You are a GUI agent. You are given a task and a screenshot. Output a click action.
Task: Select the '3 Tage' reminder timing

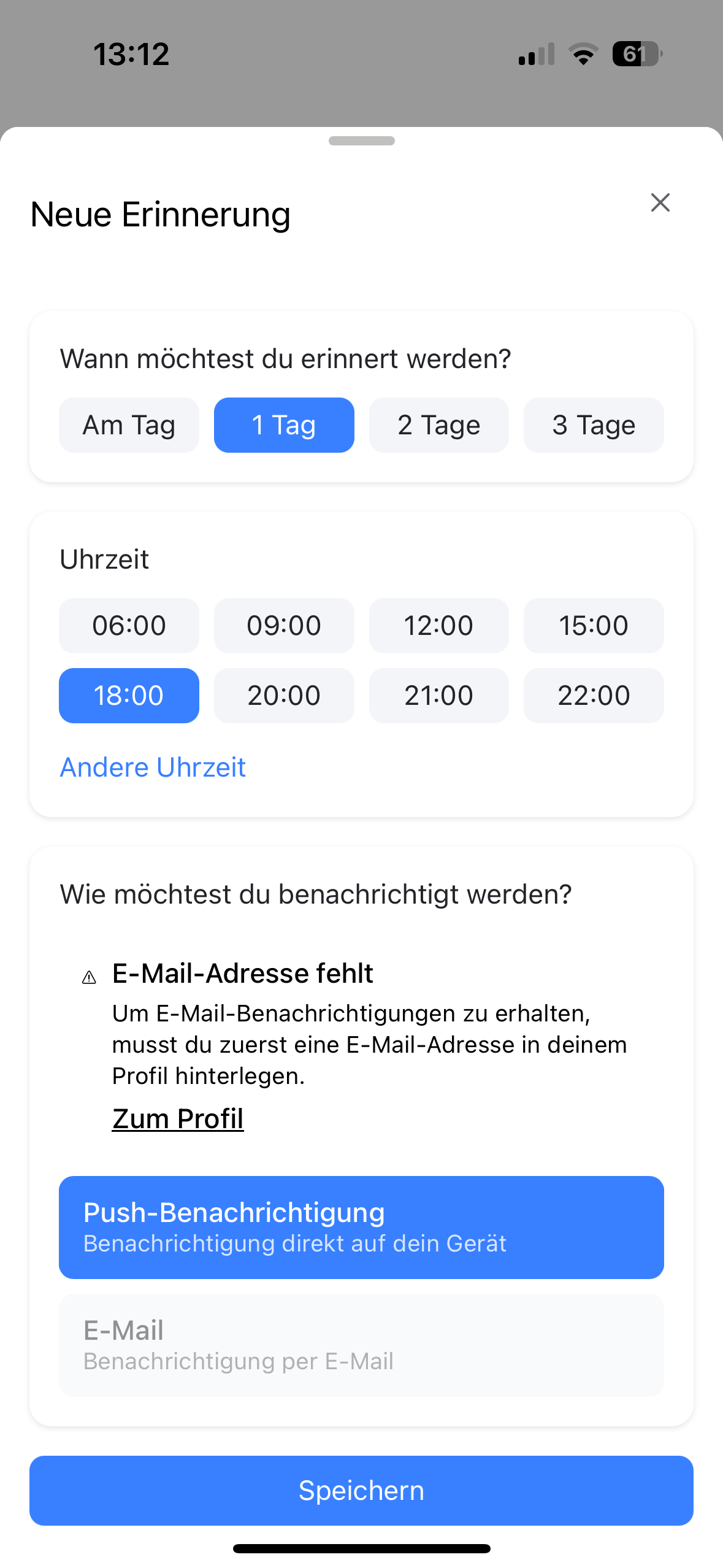[x=593, y=425]
